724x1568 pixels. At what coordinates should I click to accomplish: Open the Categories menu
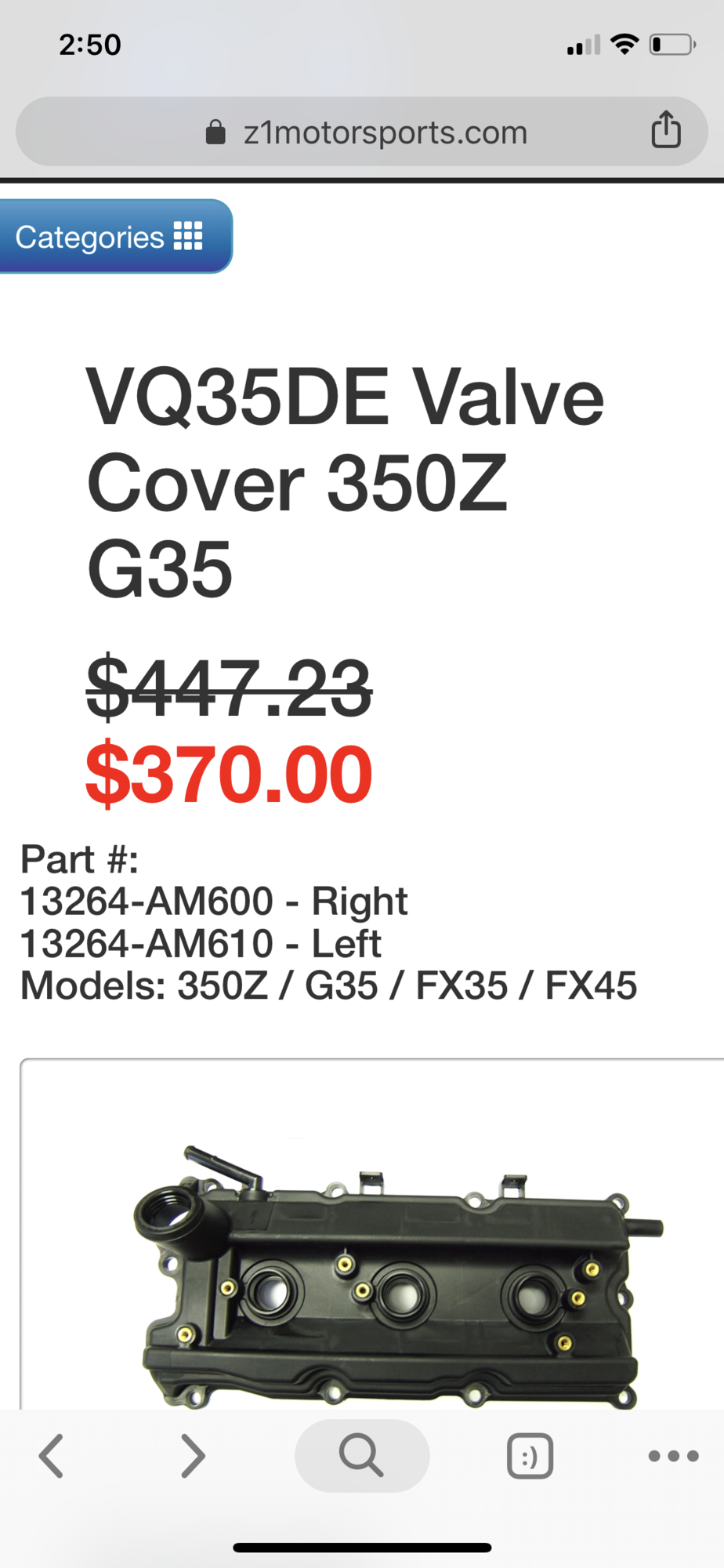coord(110,237)
